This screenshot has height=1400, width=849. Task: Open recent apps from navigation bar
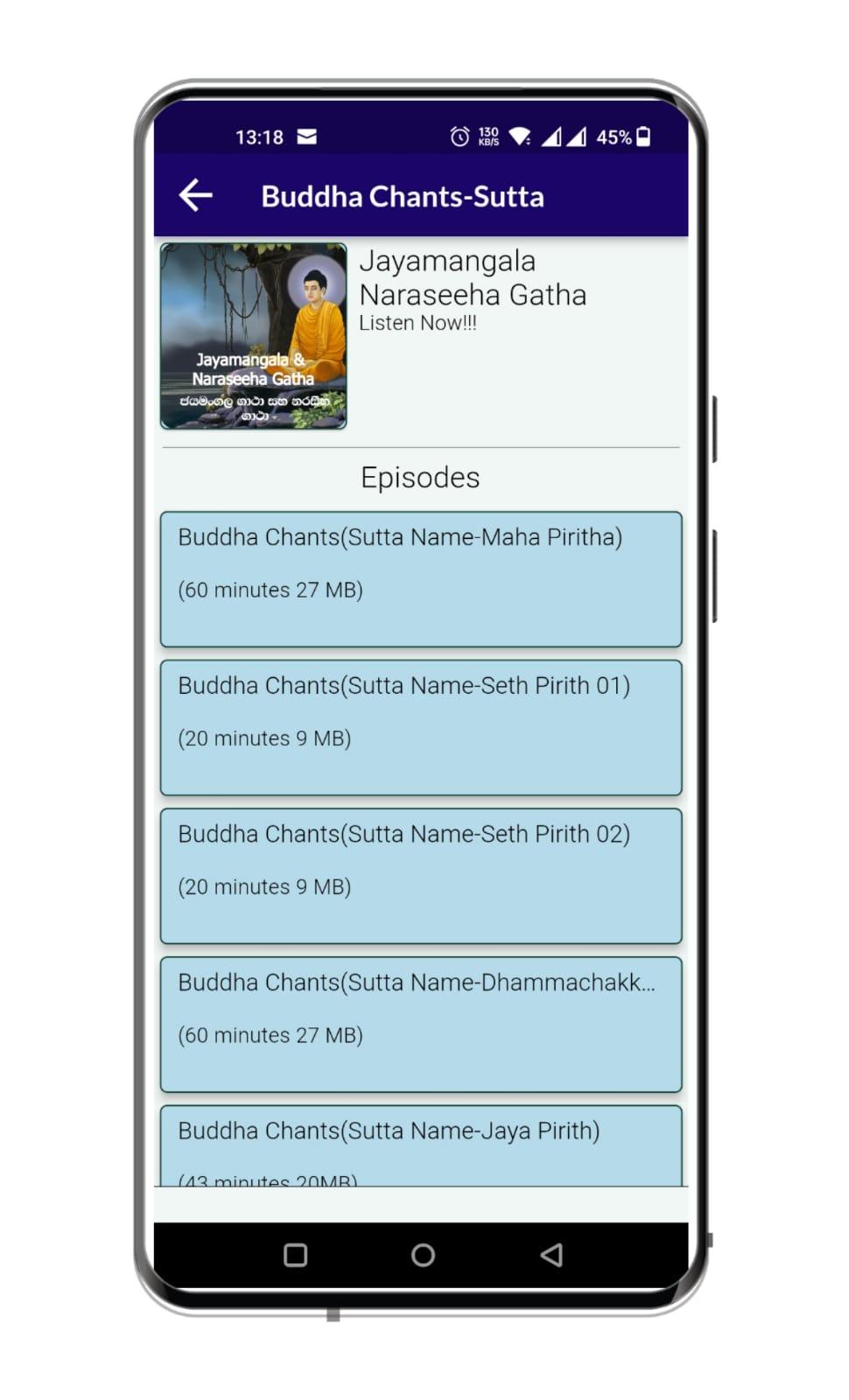coord(296,1256)
